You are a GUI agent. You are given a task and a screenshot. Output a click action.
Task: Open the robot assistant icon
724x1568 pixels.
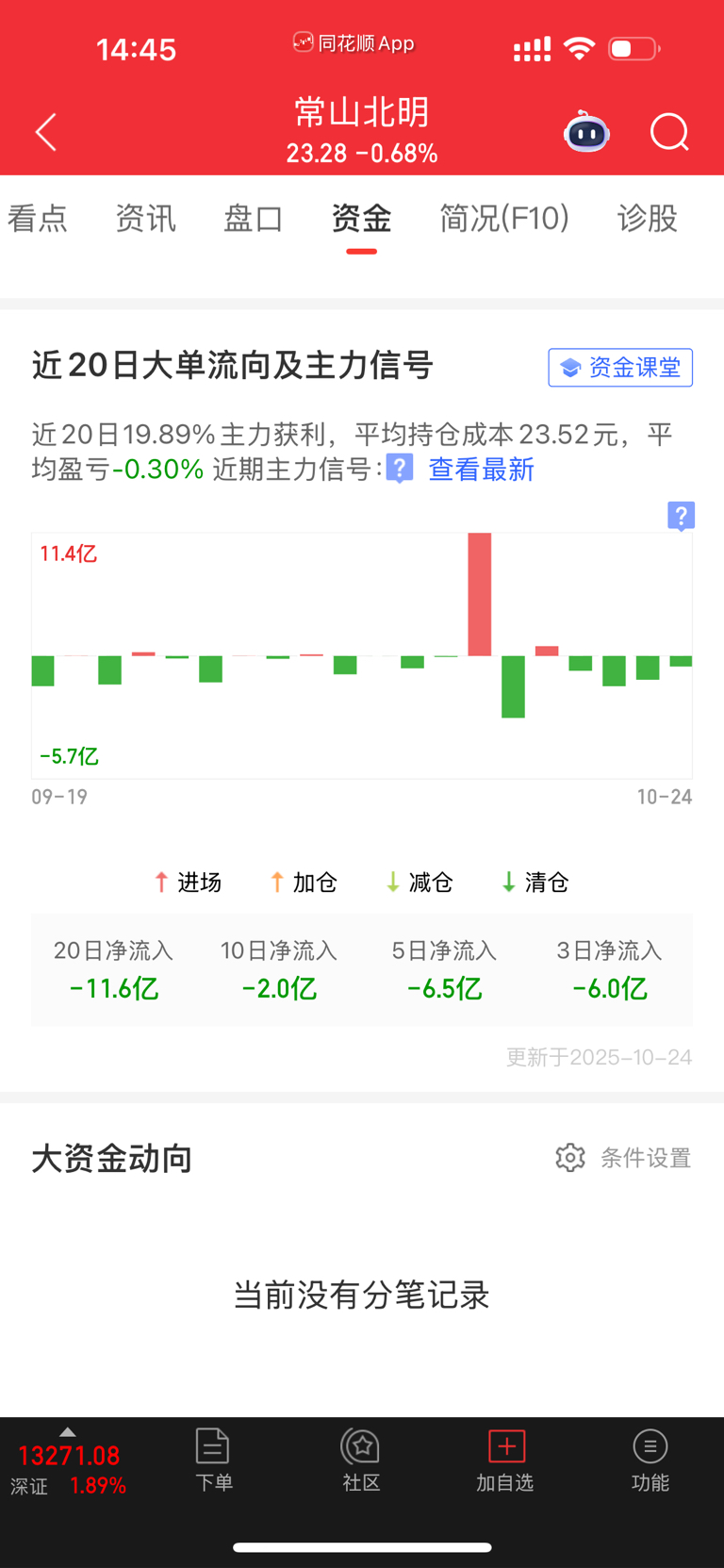[x=586, y=132]
